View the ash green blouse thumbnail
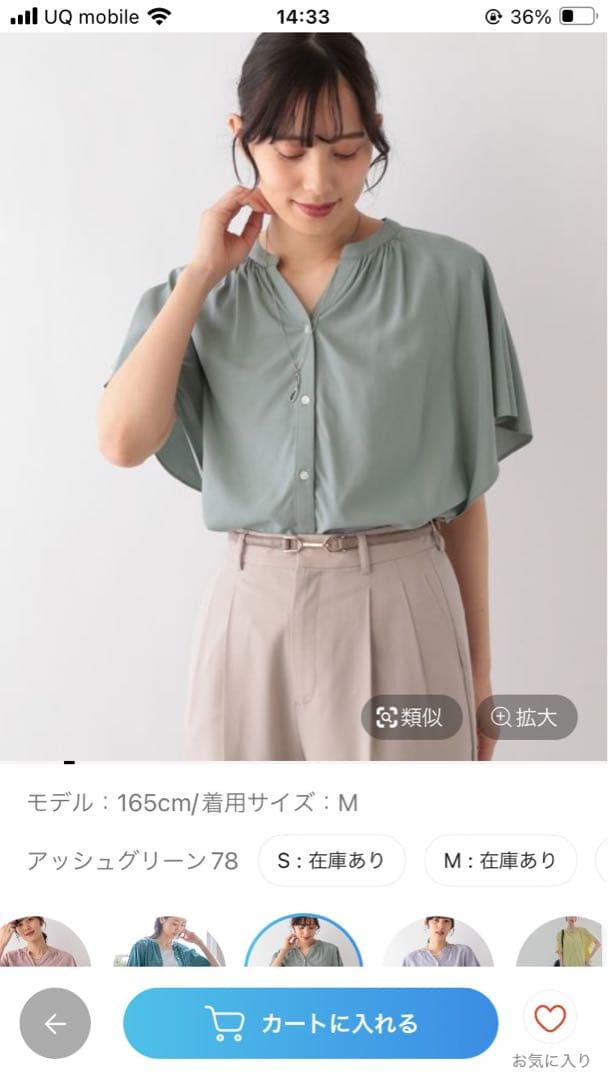This screenshot has height=1080, width=608. coord(304,941)
